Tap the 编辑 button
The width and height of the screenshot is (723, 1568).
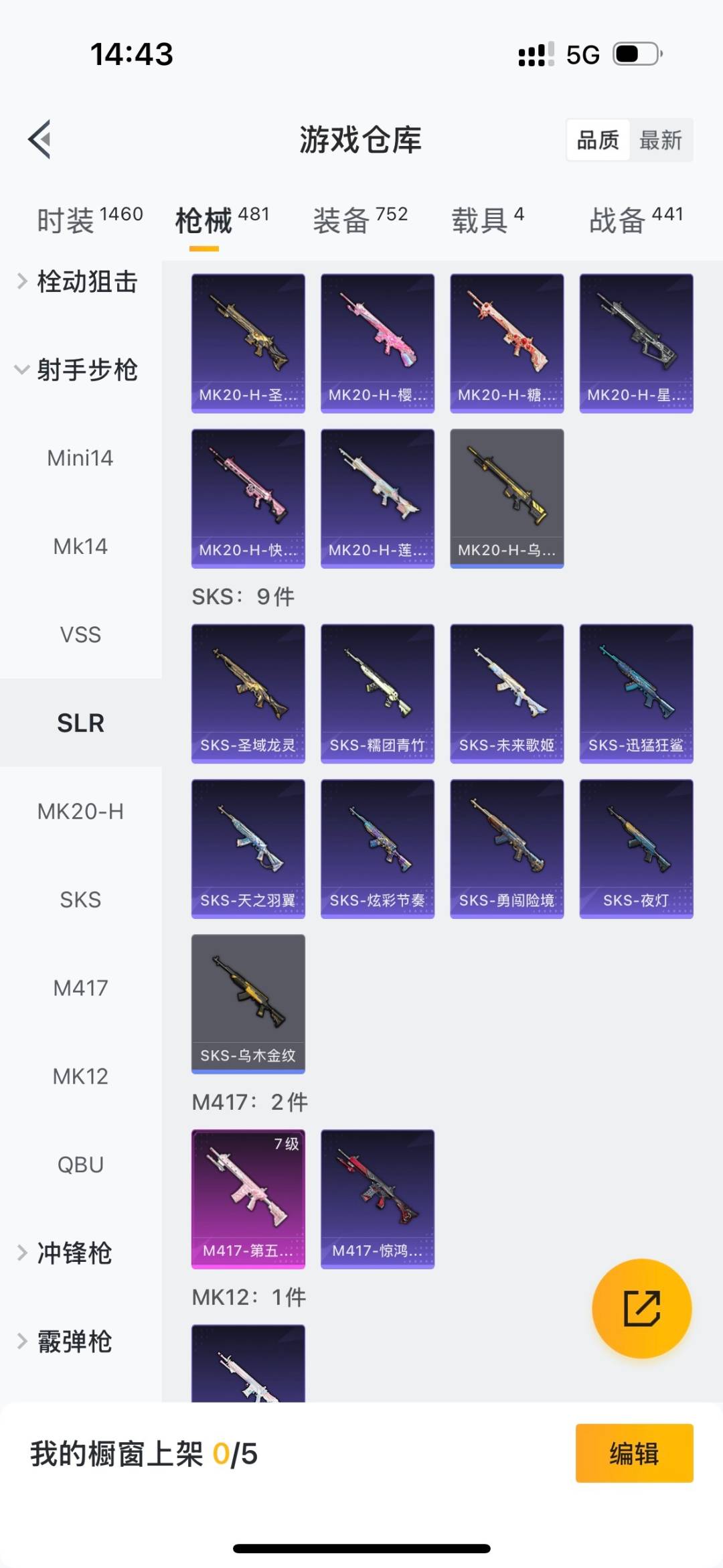point(634,1453)
